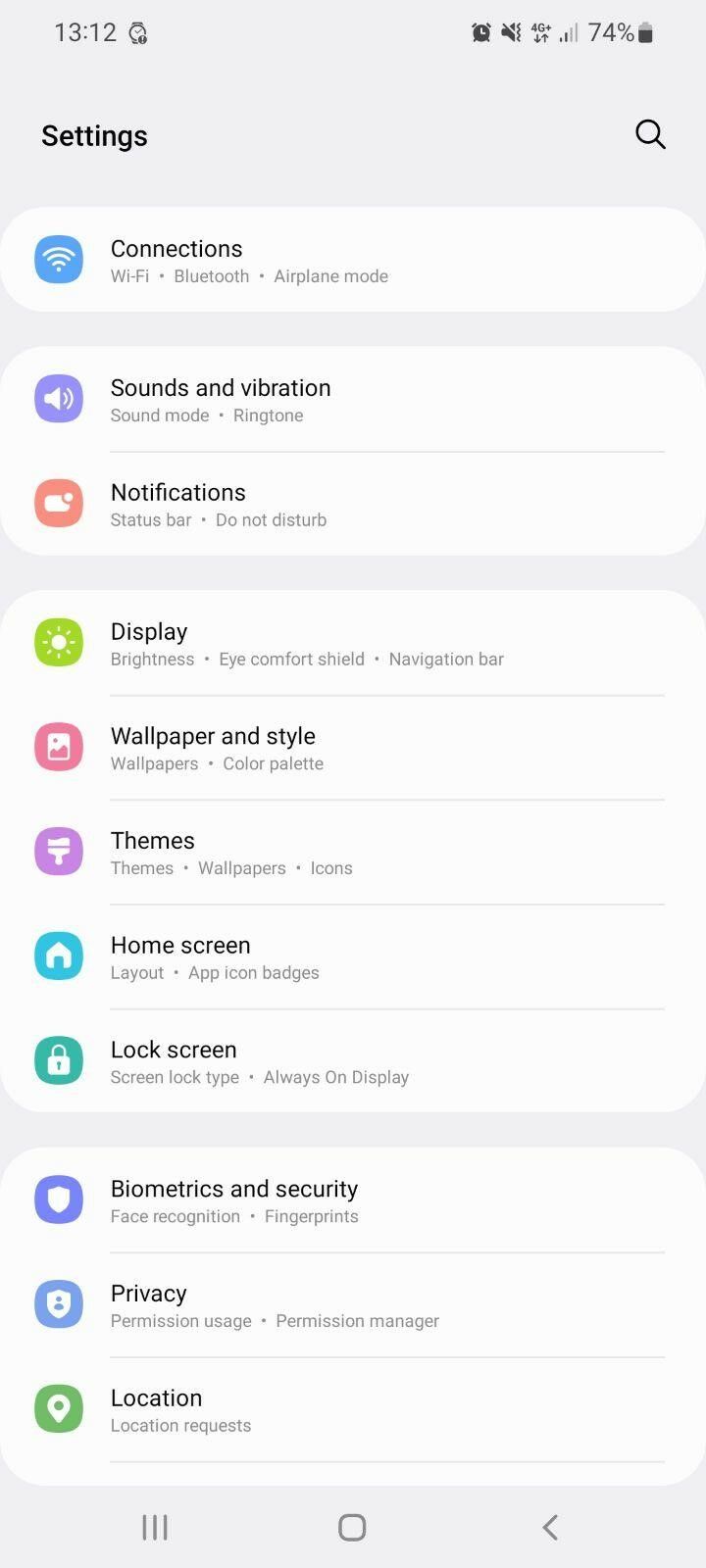Show recent apps from navigation bar
Screen dimensions: 706x1568
tap(155, 1527)
